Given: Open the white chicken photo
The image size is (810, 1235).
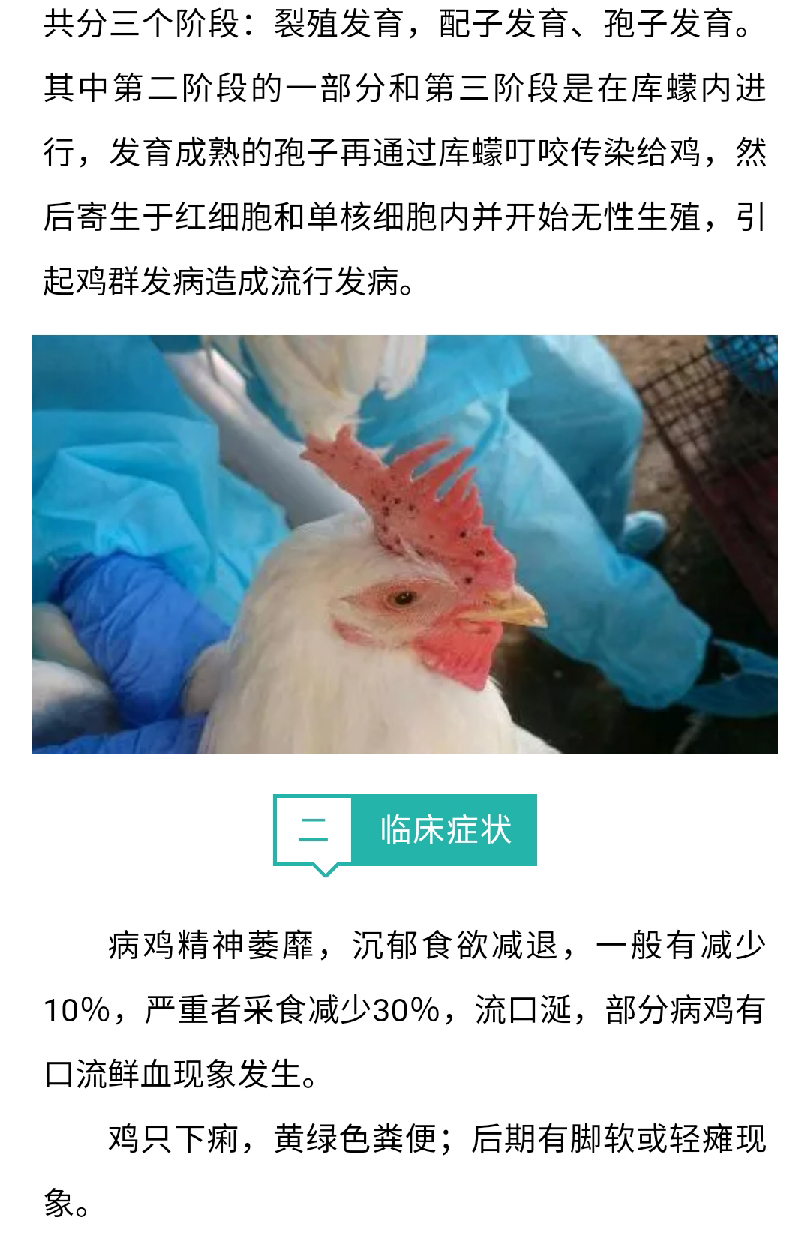Looking at the screenshot, I should 404,544.
